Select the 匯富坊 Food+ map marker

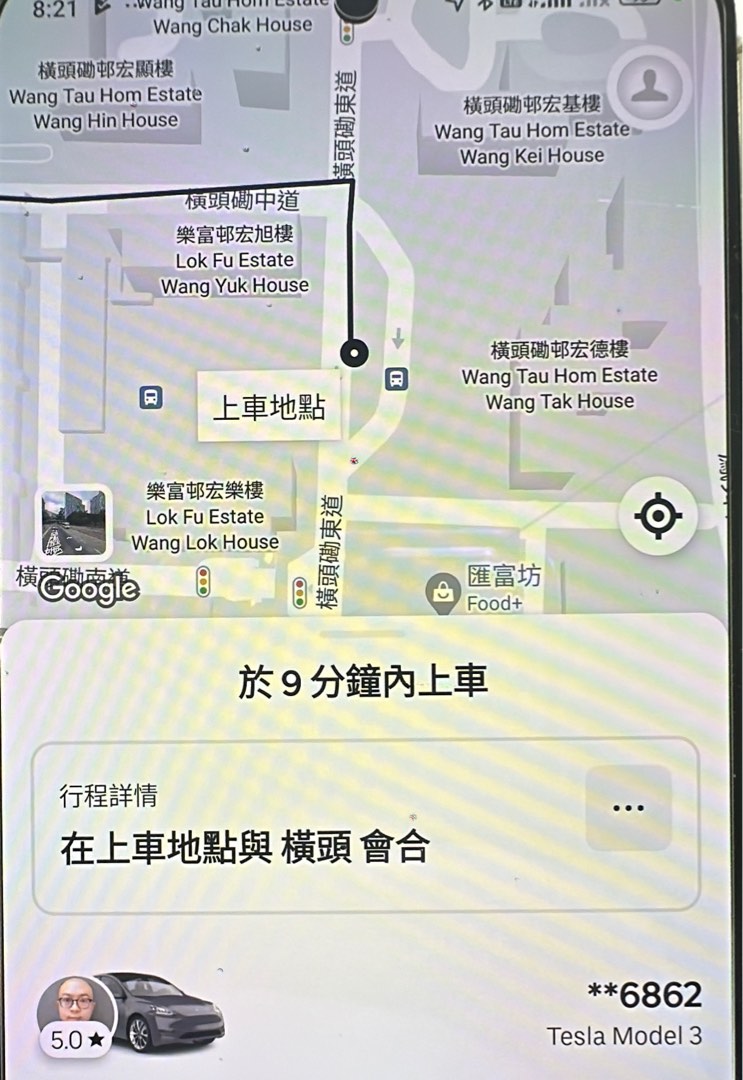(x=443, y=593)
